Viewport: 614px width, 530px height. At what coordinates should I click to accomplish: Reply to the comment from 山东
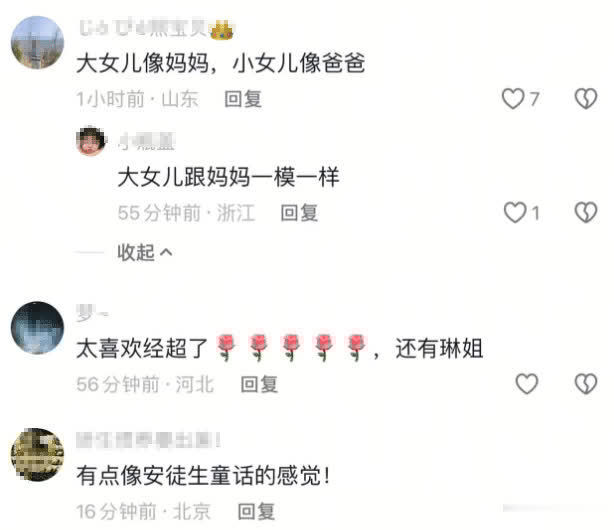click(x=243, y=99)
